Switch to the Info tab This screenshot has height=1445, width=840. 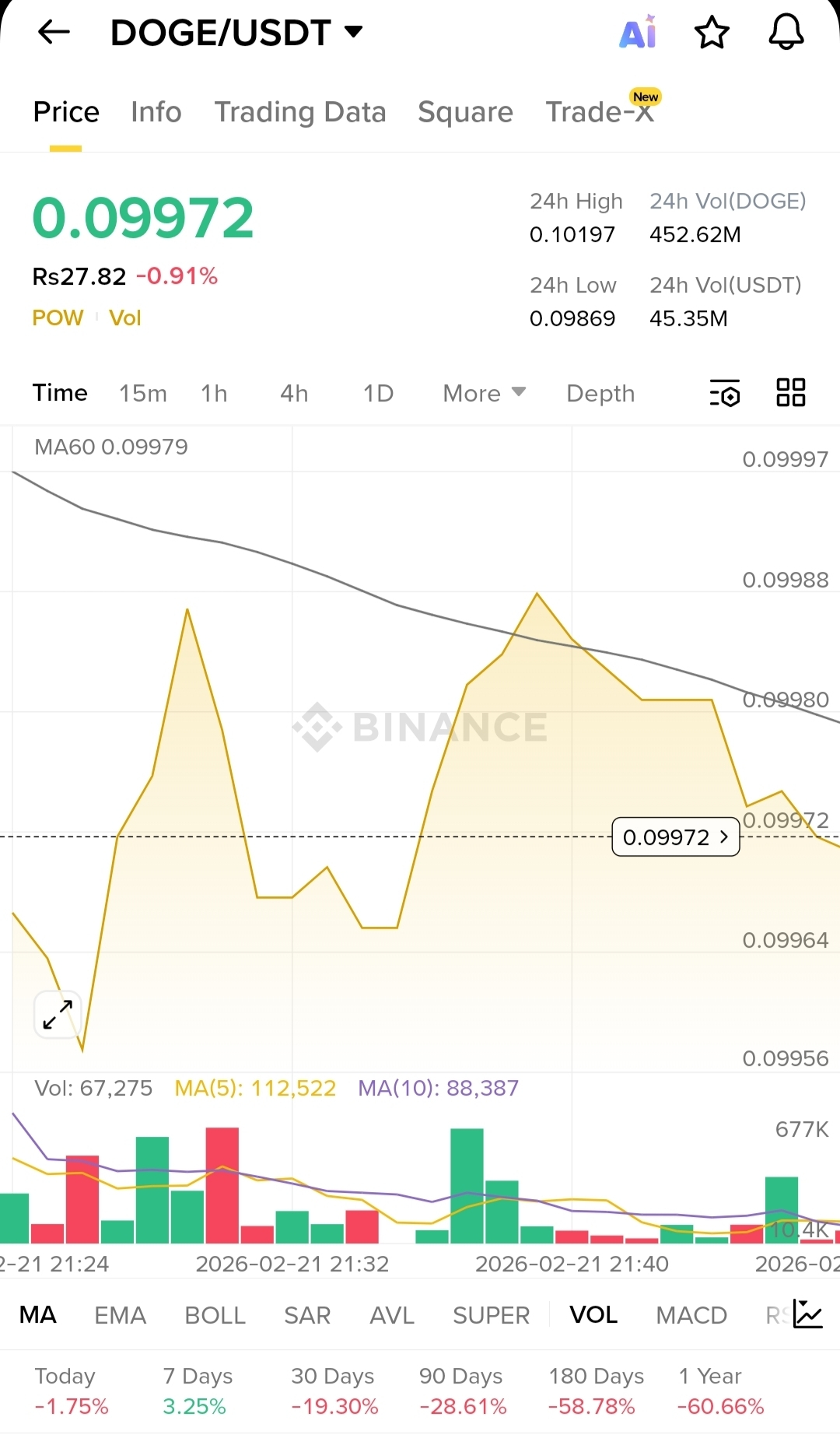156,112
